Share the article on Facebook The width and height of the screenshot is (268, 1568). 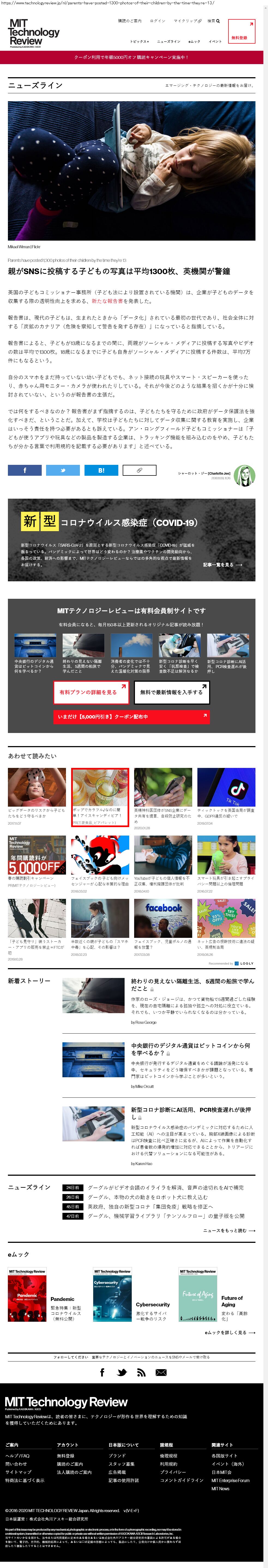(x=25, y=470)
